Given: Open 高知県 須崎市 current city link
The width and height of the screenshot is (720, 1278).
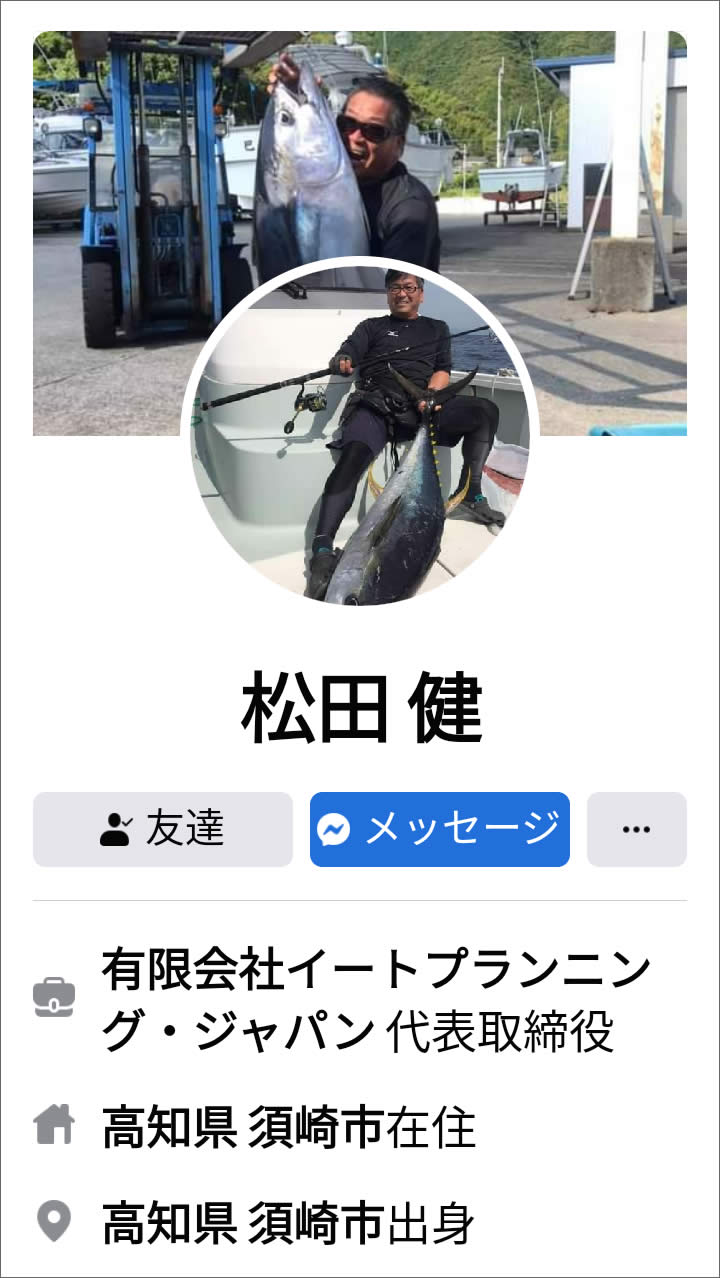Looking at the screenshot, I should [242, 1128].
